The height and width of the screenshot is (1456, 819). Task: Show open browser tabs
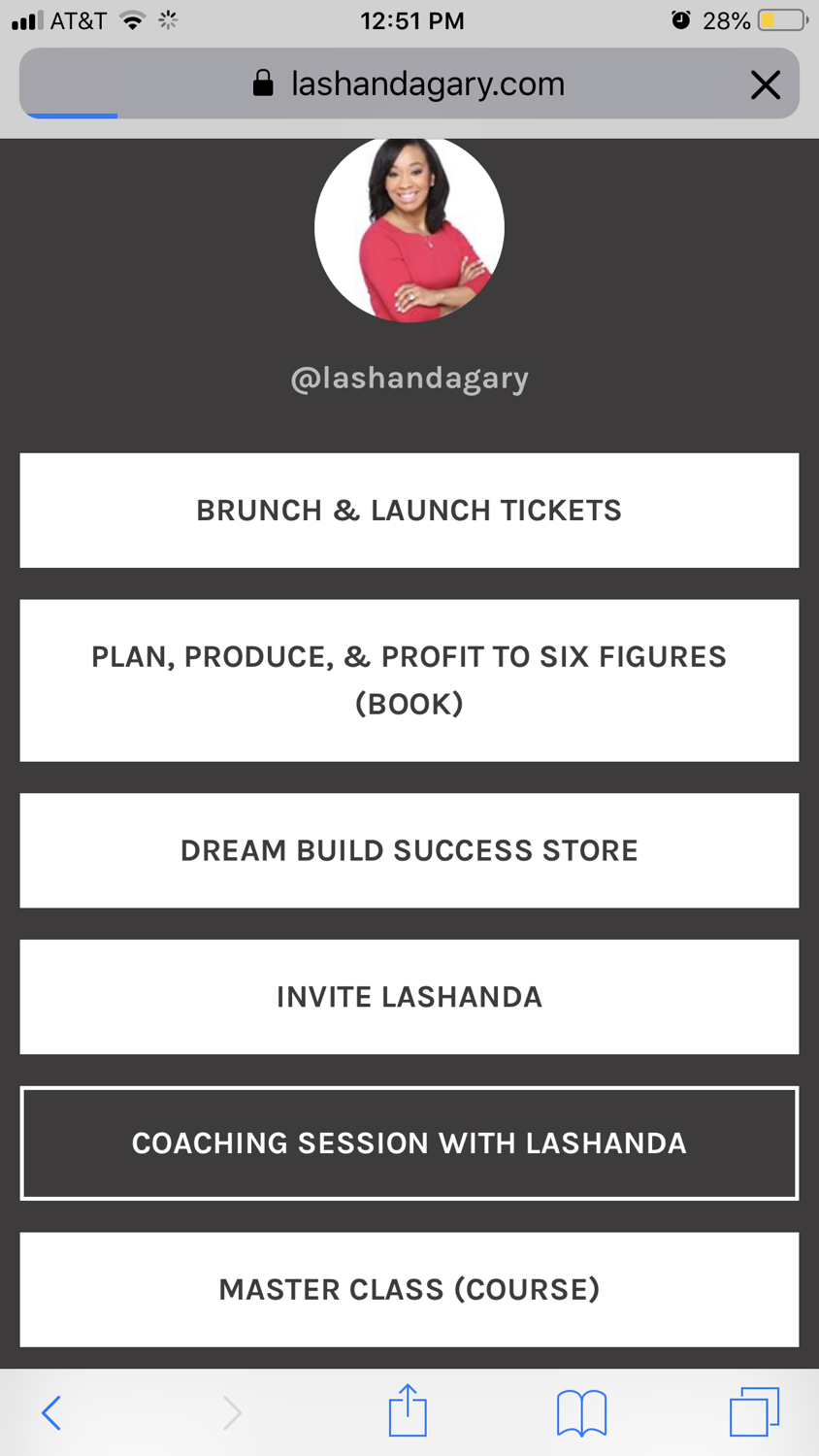(754, 1412)
